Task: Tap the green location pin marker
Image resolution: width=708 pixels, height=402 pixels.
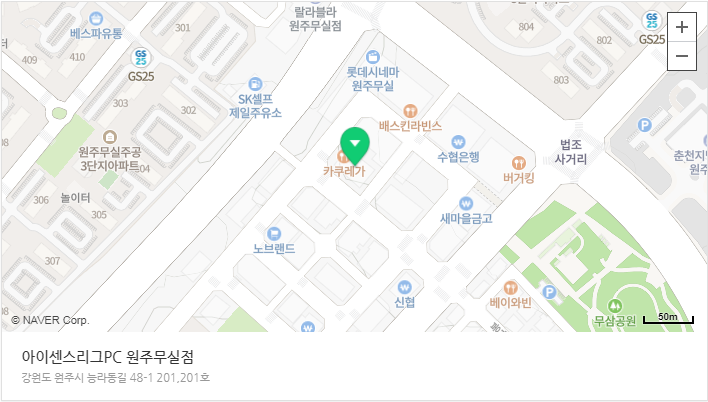Action: pyautogui.click(x=354, y=145)
